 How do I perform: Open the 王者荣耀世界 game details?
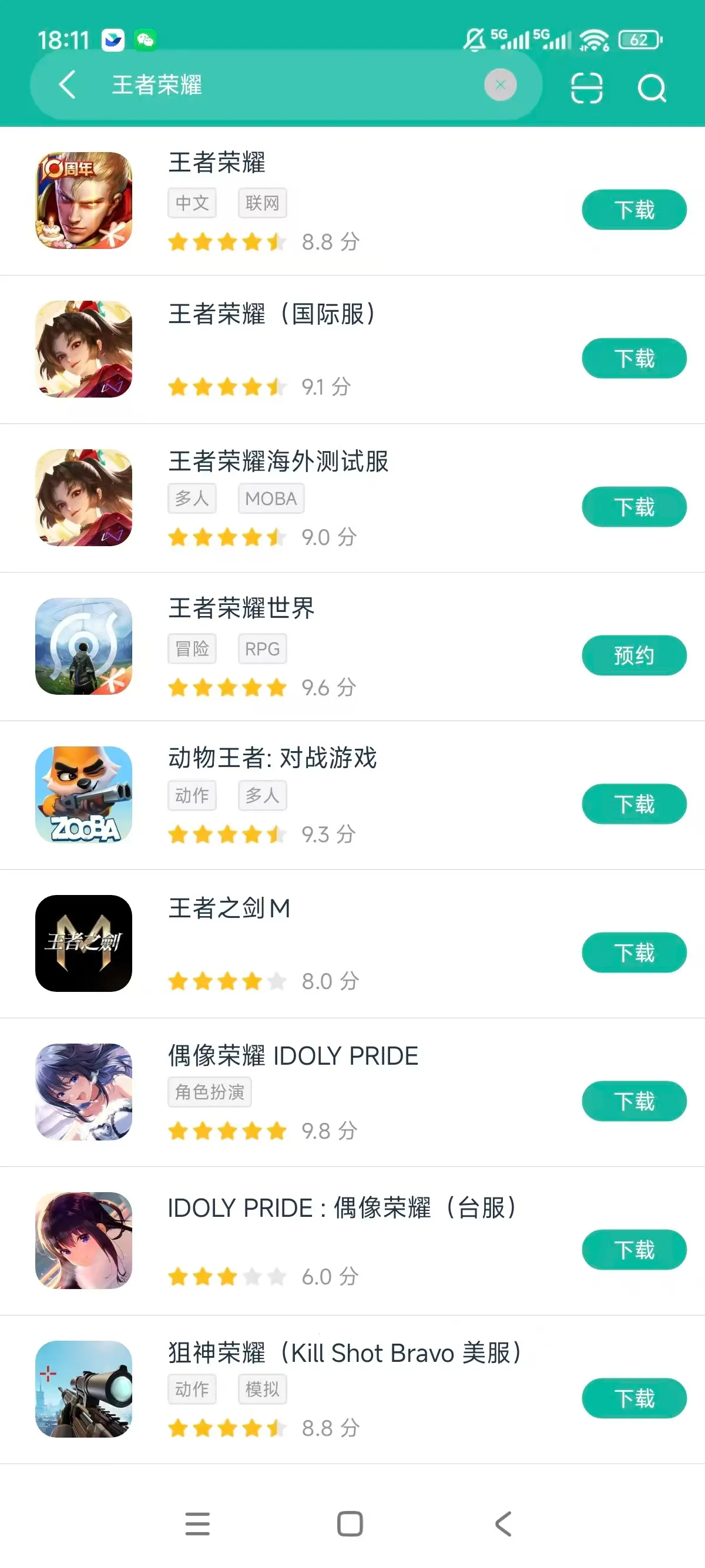(241, 608)
